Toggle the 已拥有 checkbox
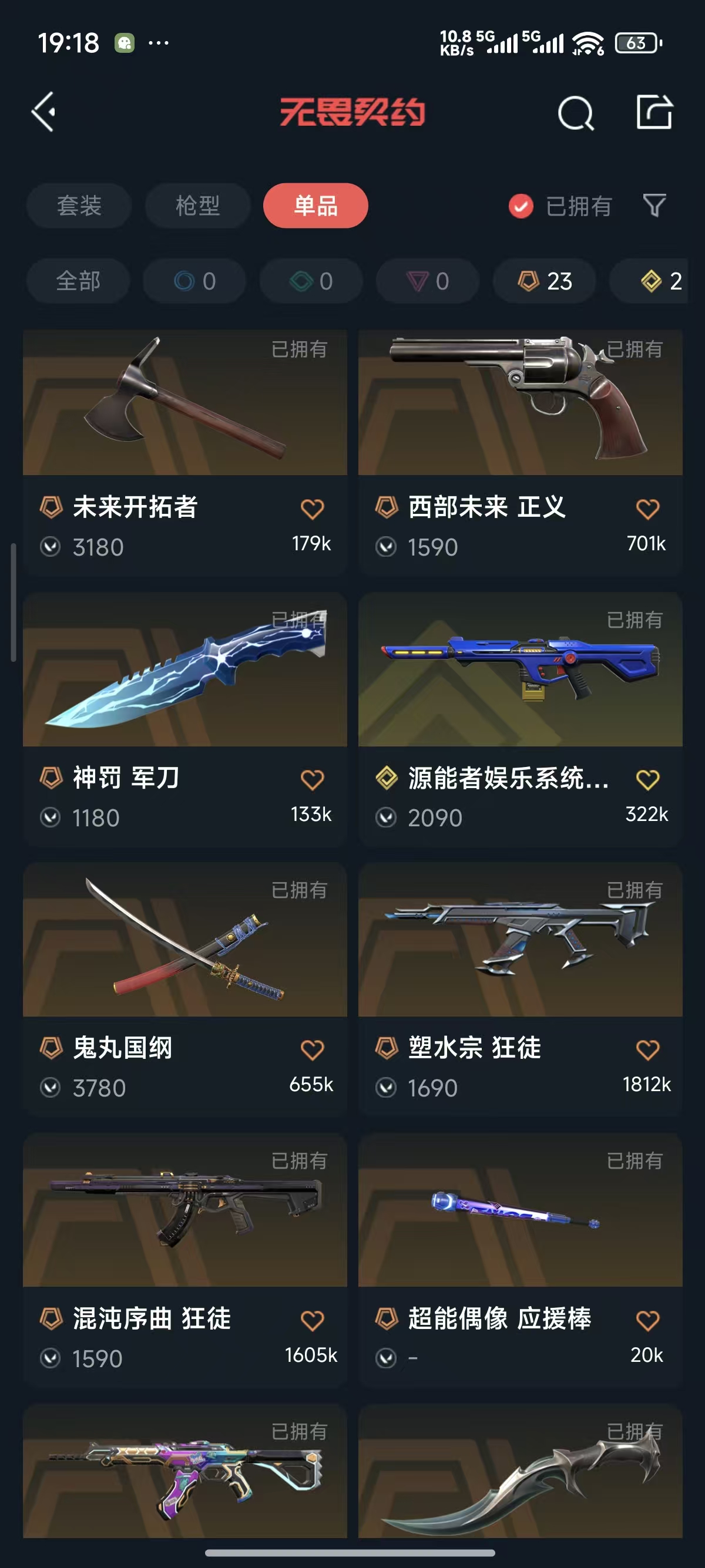This screenshot has height=1568, width=705. coord(521,206)
